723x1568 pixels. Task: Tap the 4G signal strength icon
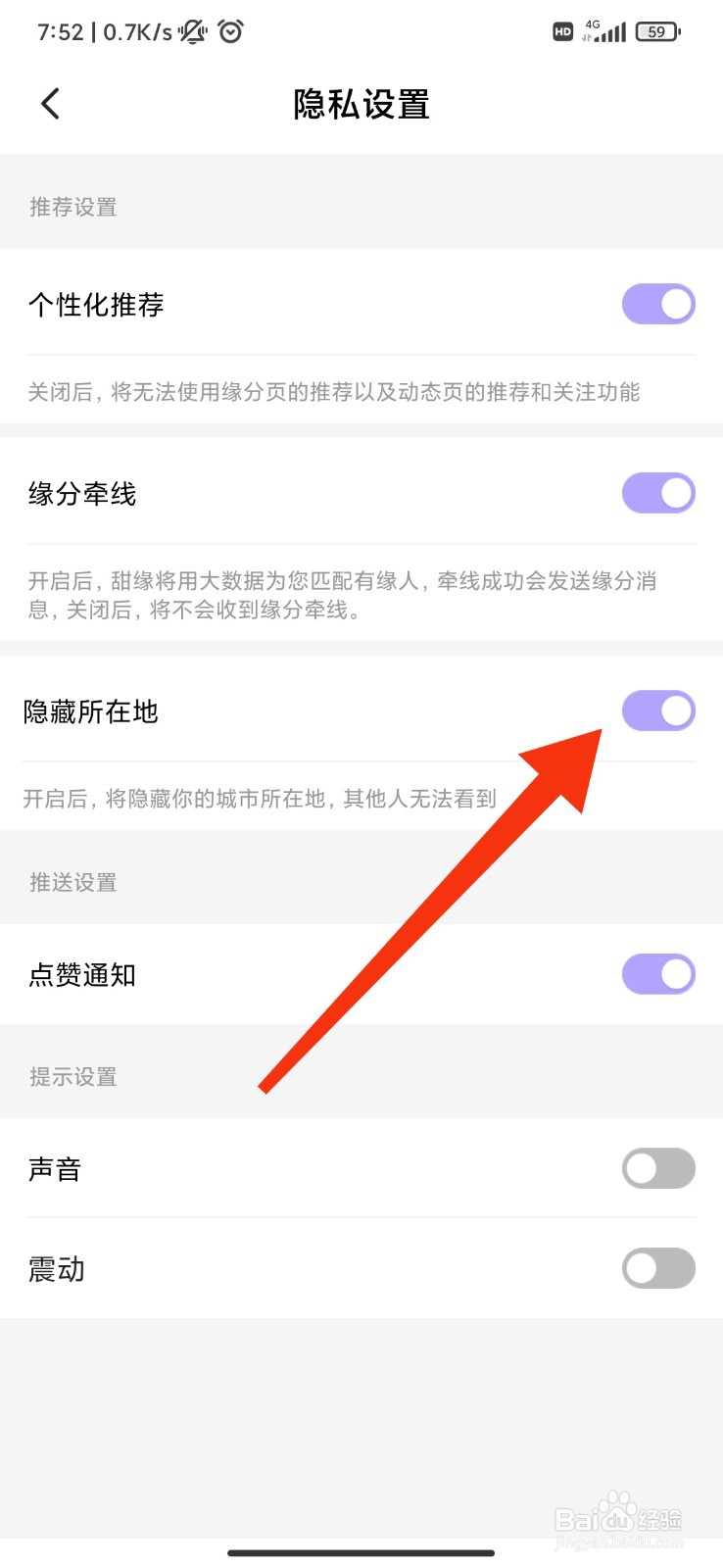pyautogui.click(x=609, y=31)
